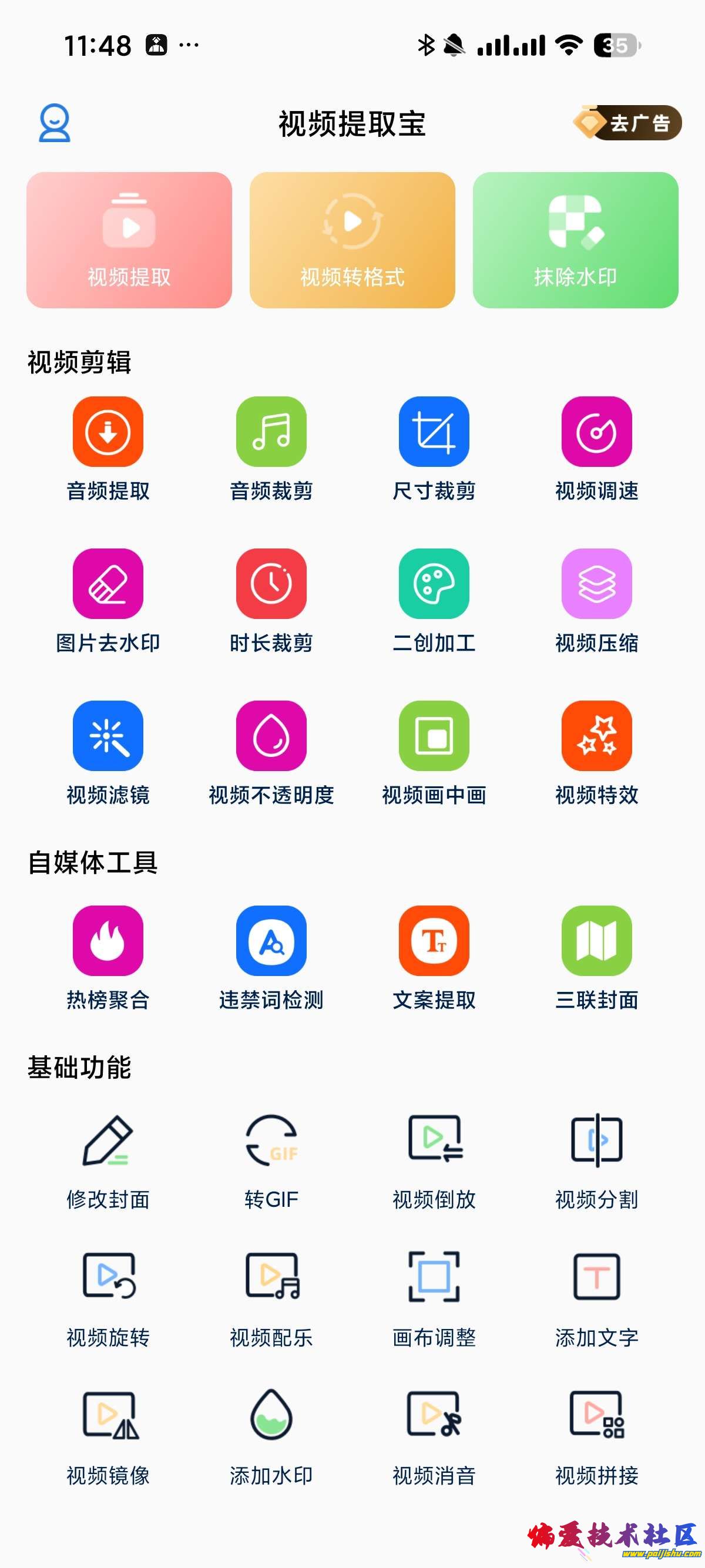Open the 视频提取 card

point(129,240)
